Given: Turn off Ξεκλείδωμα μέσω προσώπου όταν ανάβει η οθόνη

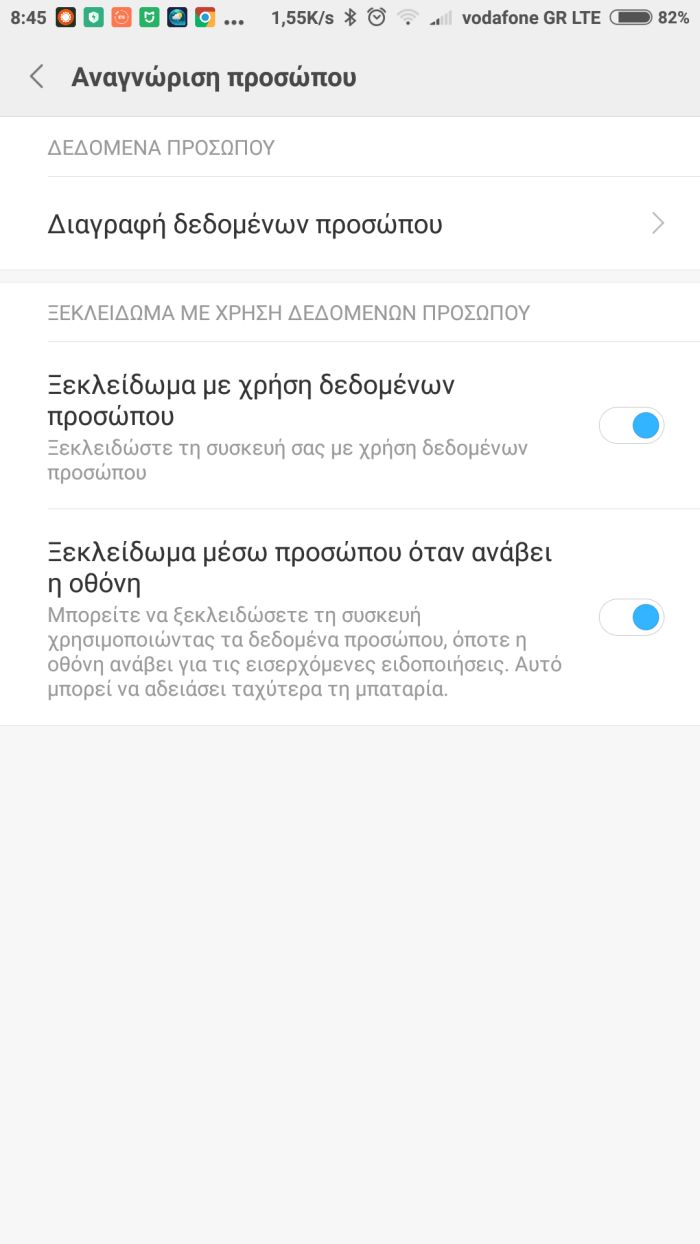Looking at the screenshot, I should coord(631,617).
